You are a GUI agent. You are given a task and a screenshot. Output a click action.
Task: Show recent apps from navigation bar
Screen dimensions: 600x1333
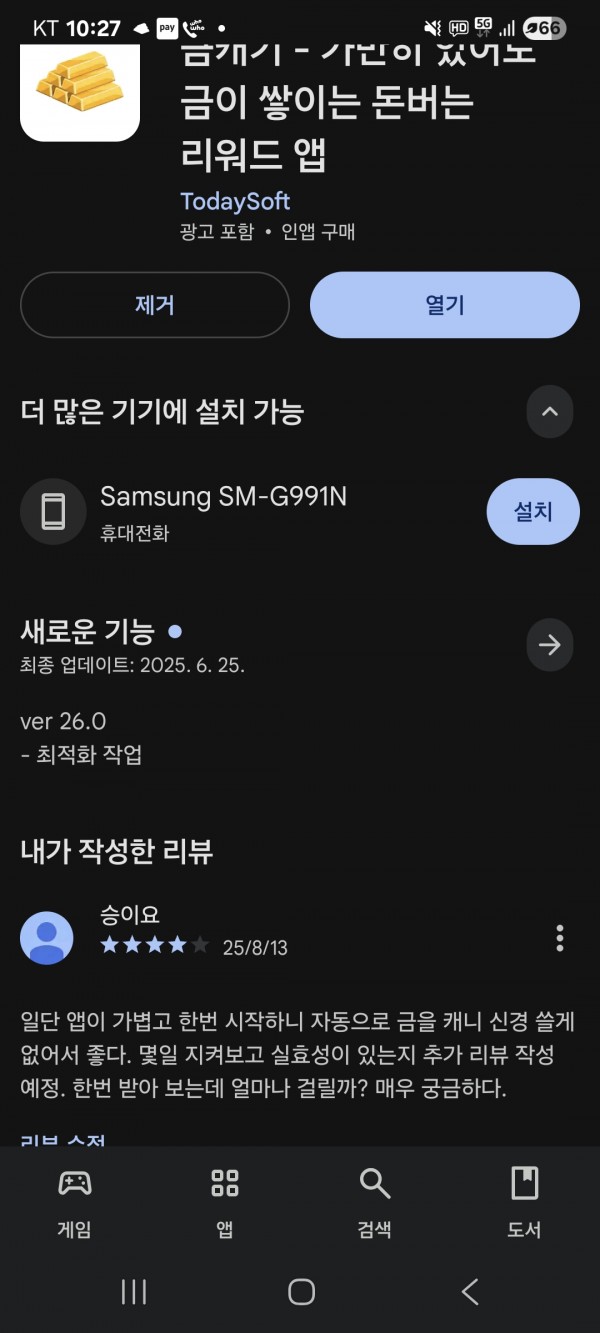134,1292
